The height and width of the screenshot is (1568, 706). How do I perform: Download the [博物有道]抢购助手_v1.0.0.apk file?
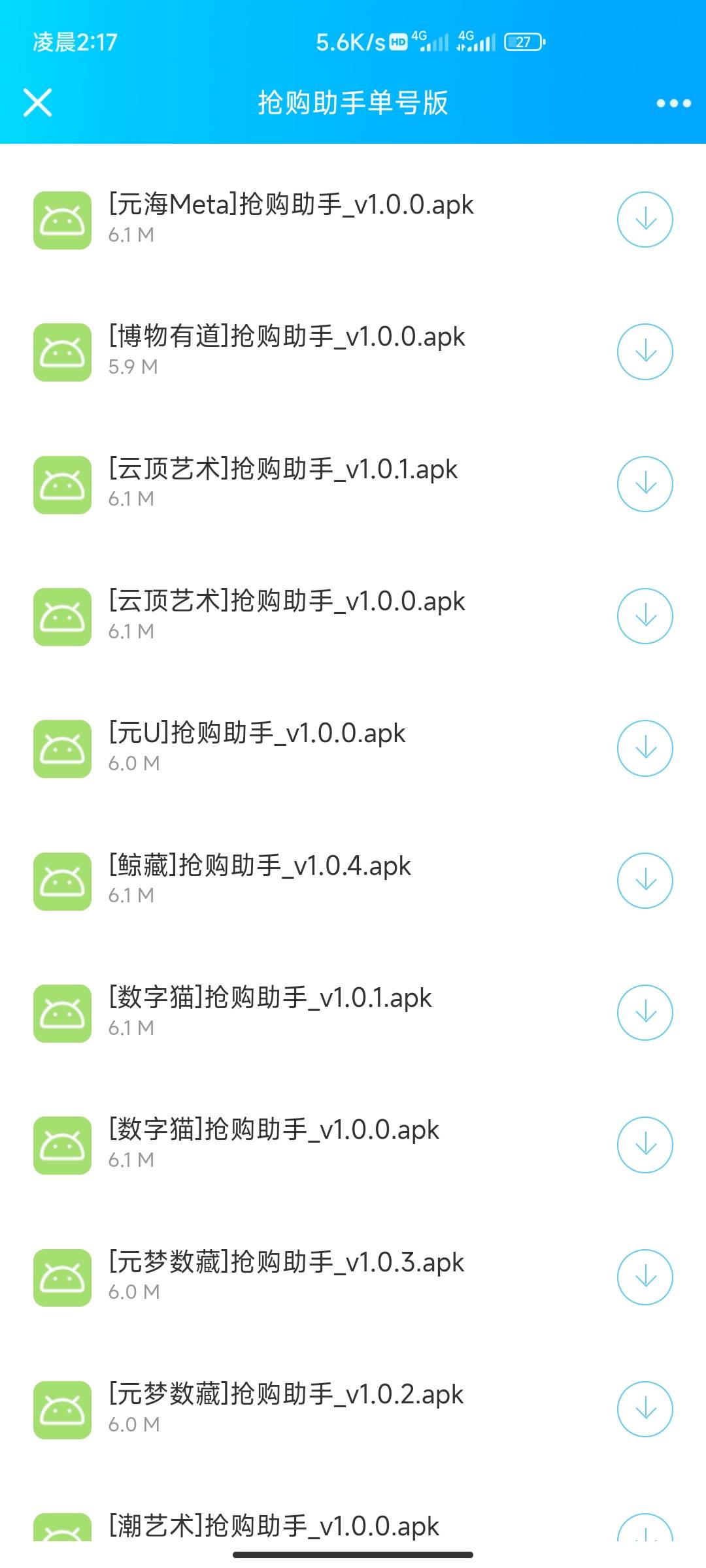[645, 351]
